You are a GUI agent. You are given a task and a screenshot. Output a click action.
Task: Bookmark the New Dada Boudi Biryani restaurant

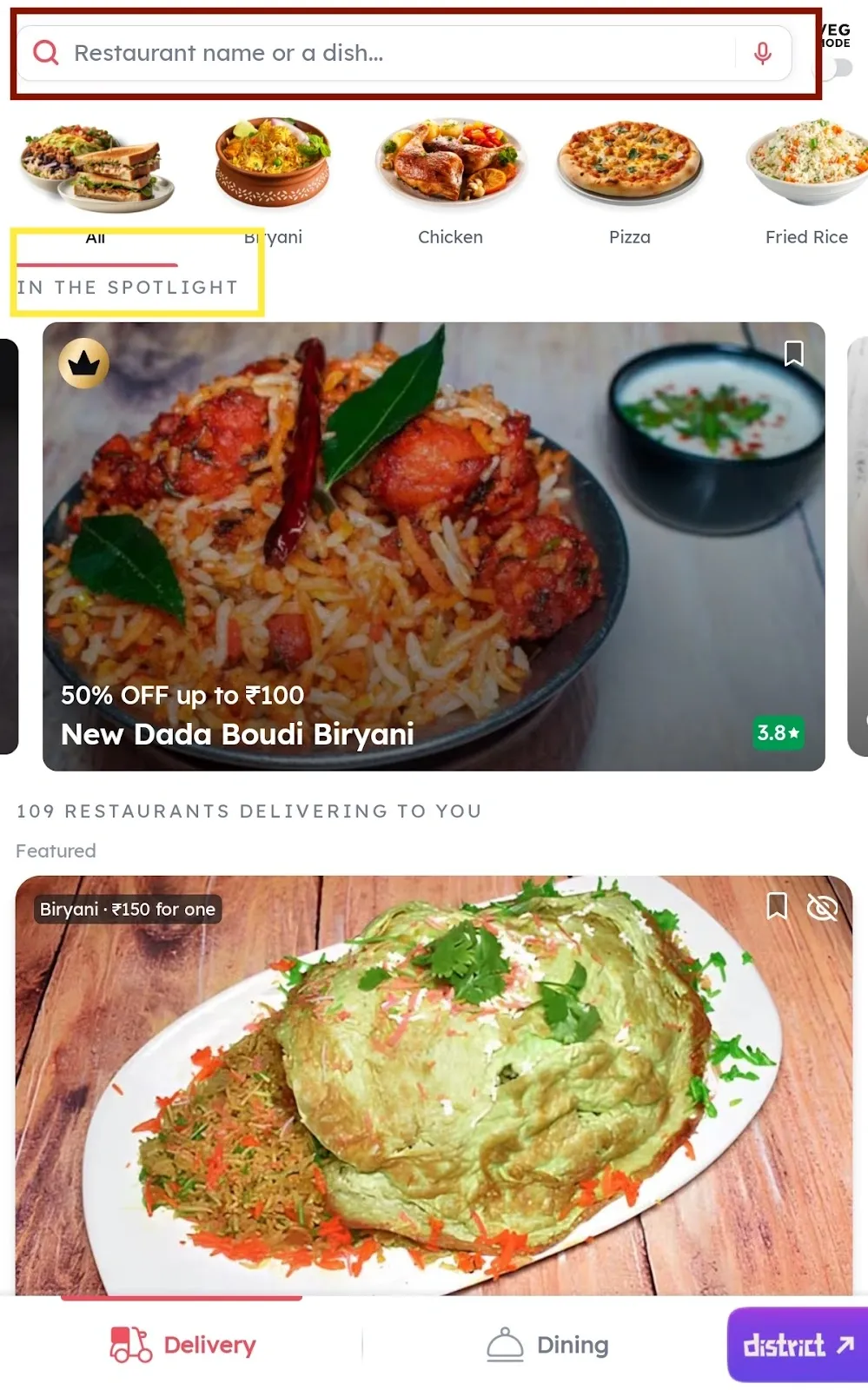click(793, 354)
